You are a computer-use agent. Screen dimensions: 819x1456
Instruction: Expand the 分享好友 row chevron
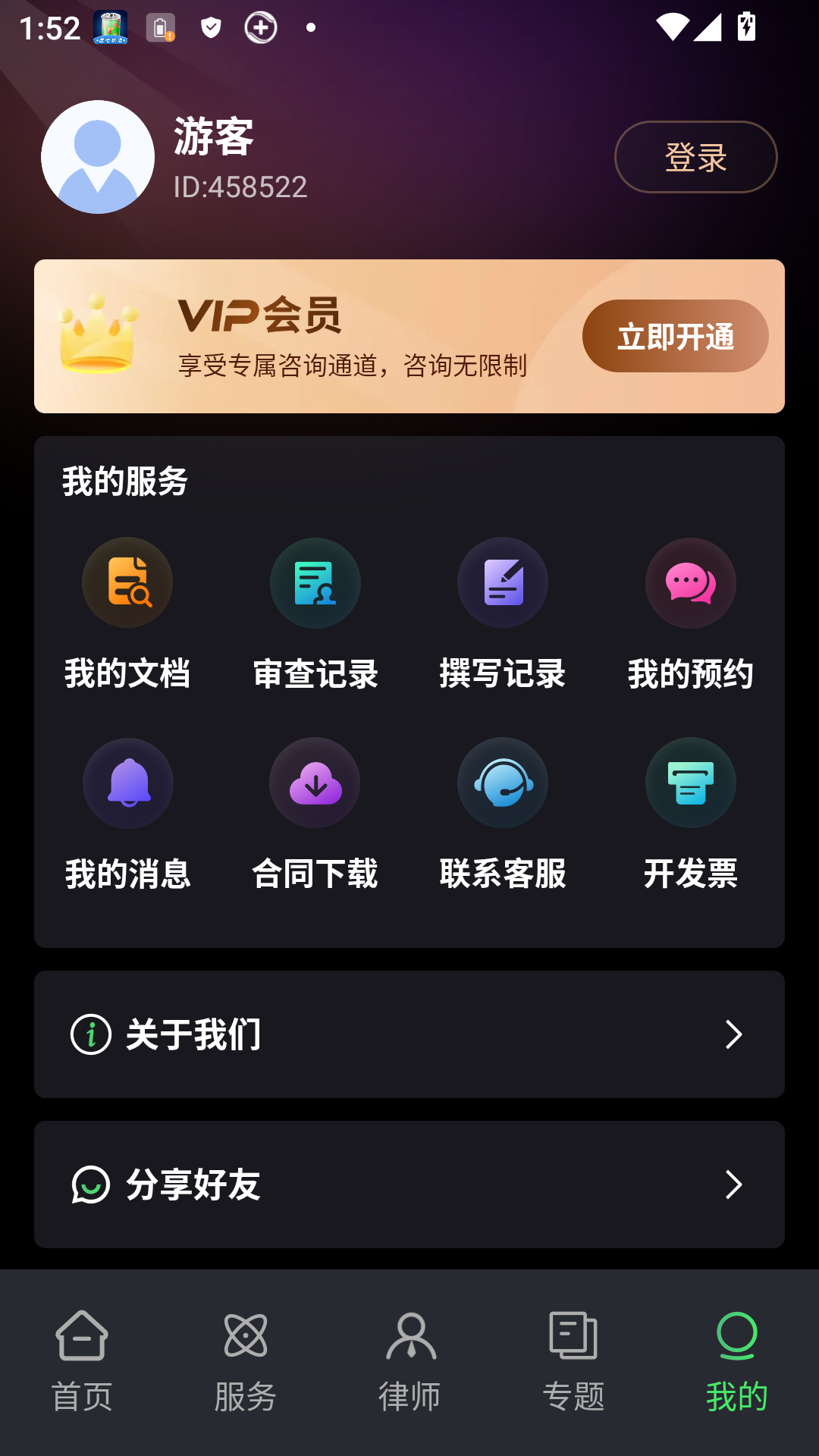pos(733,1185)
